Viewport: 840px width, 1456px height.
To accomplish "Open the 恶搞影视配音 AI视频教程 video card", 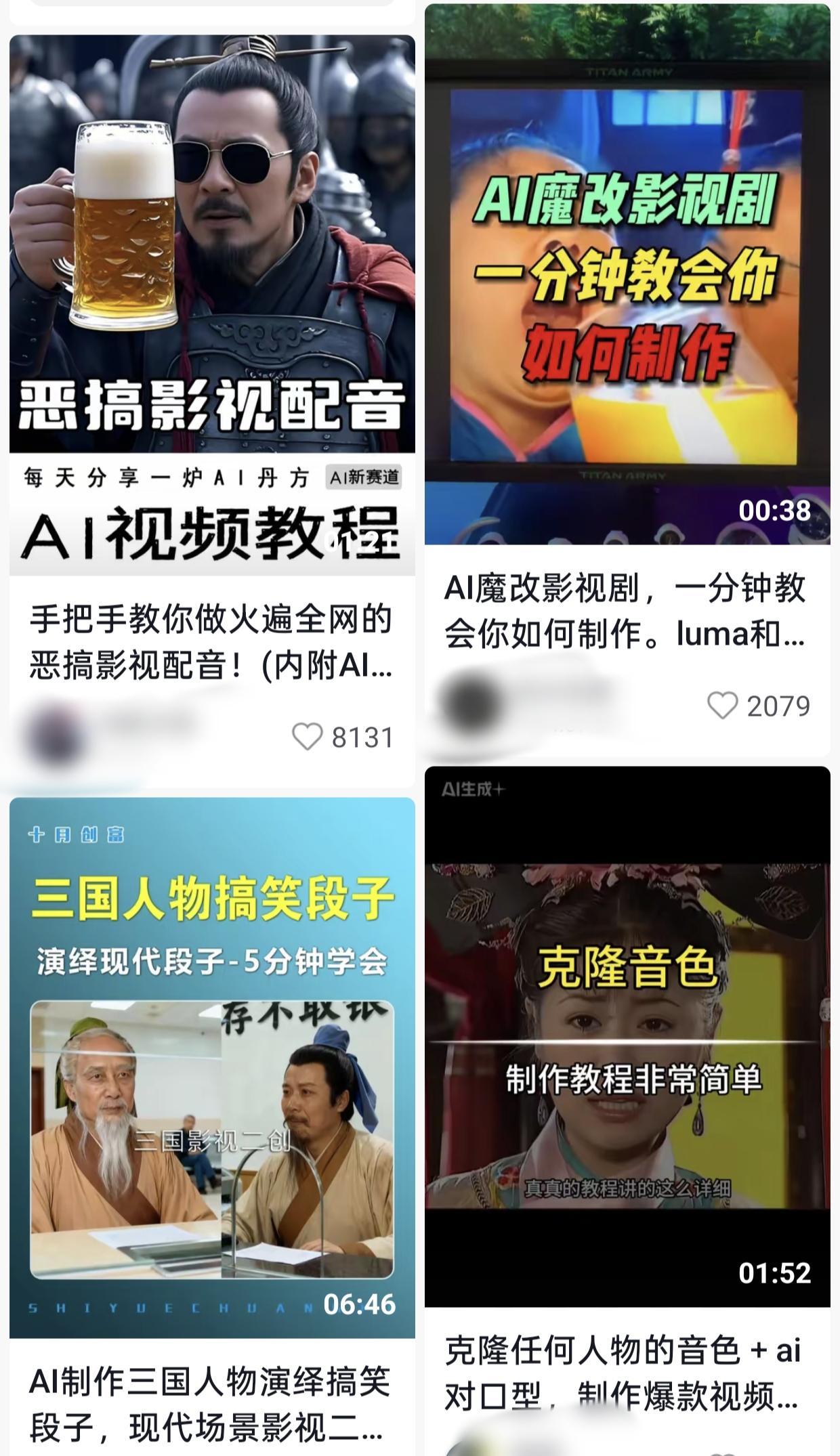I will [x=212, y=305].
